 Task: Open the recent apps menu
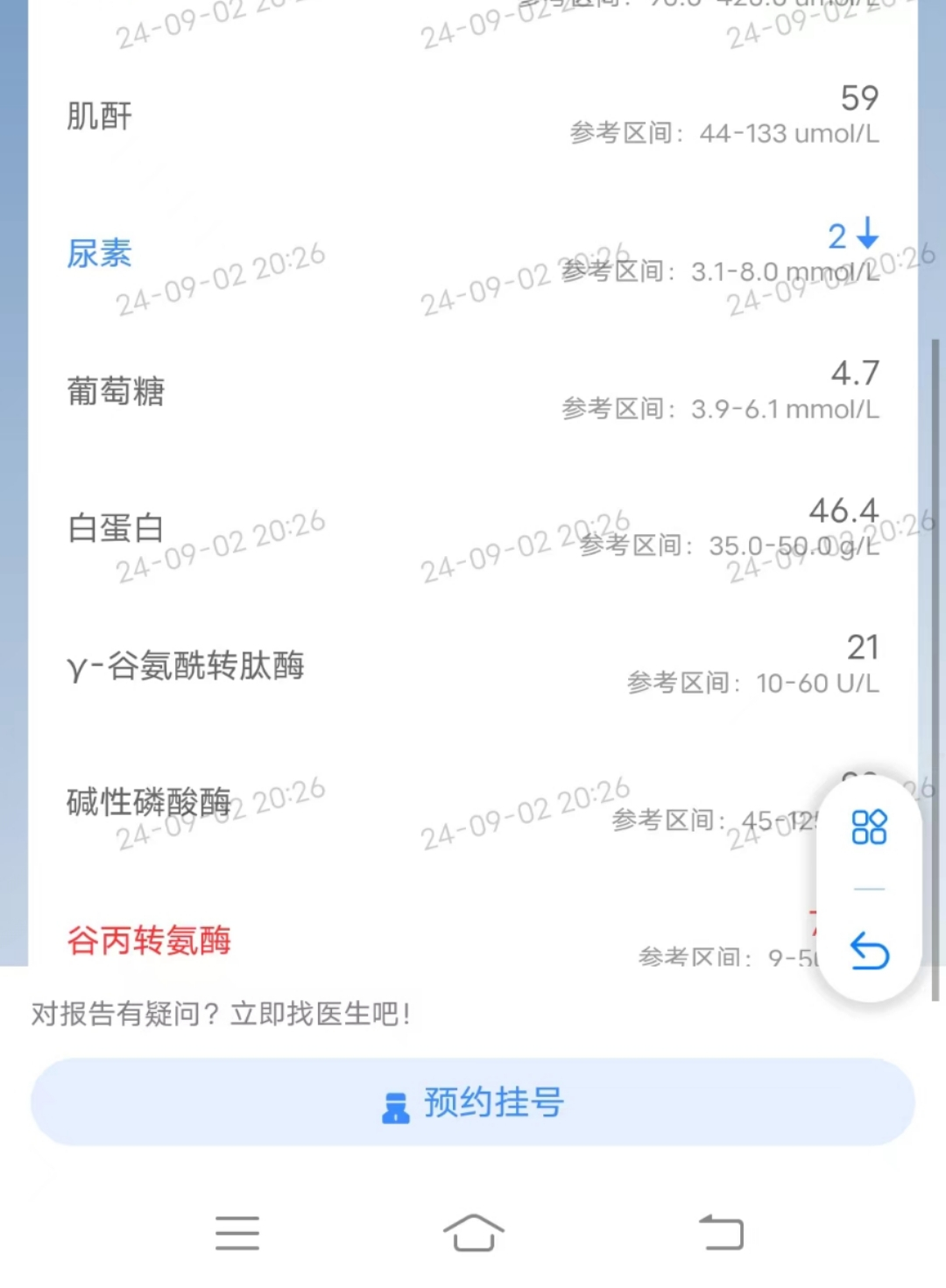(x=236, y=1233)
